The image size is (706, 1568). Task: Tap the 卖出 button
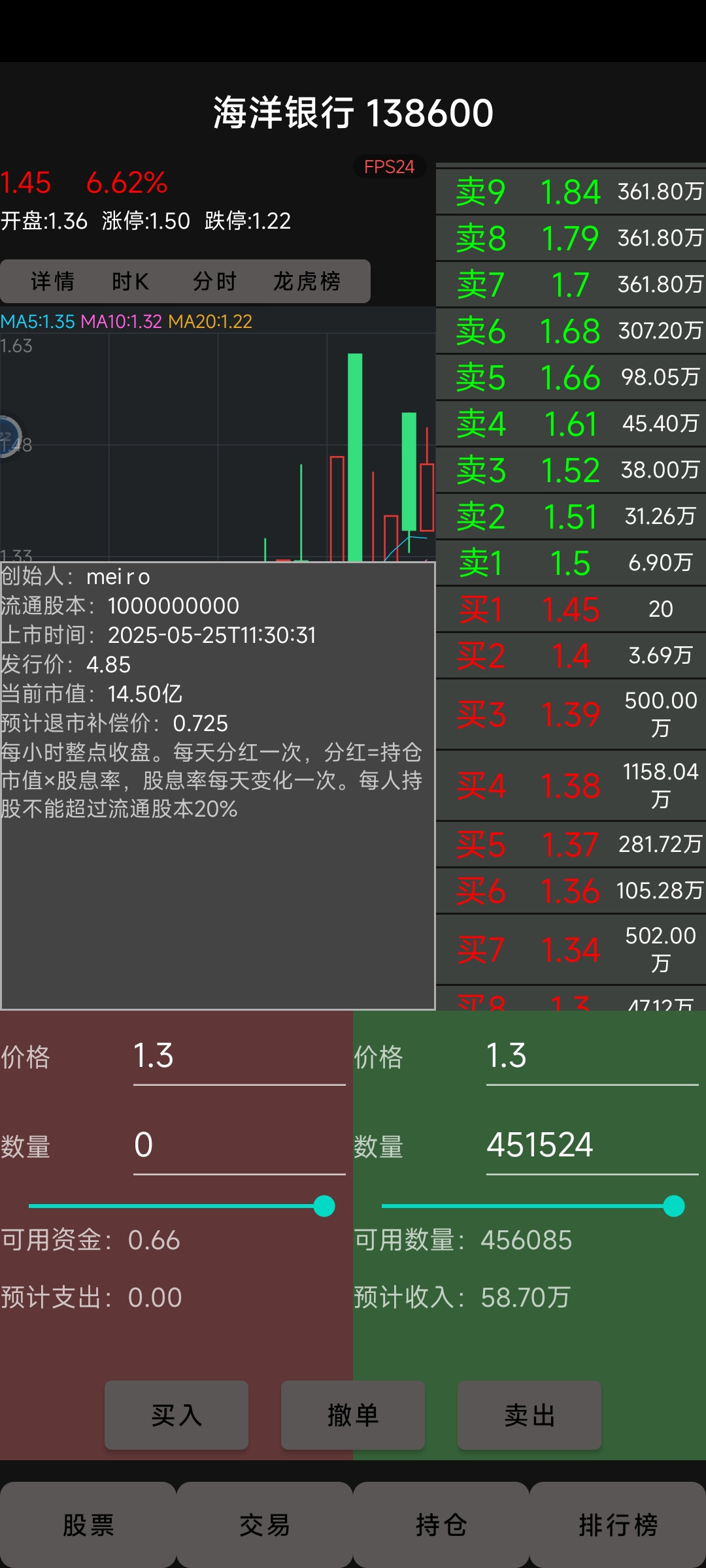pos(529,1415)
